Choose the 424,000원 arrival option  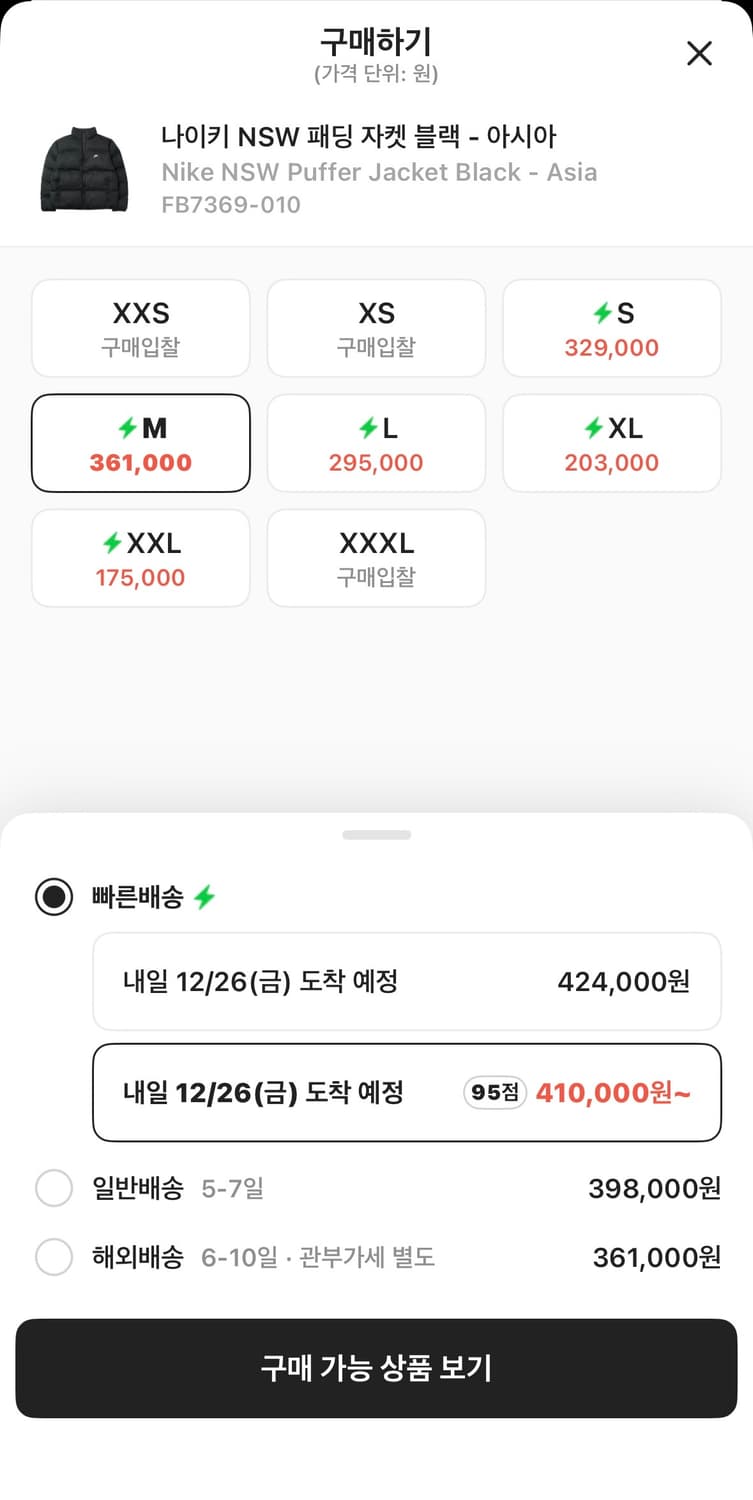(406, 981)
